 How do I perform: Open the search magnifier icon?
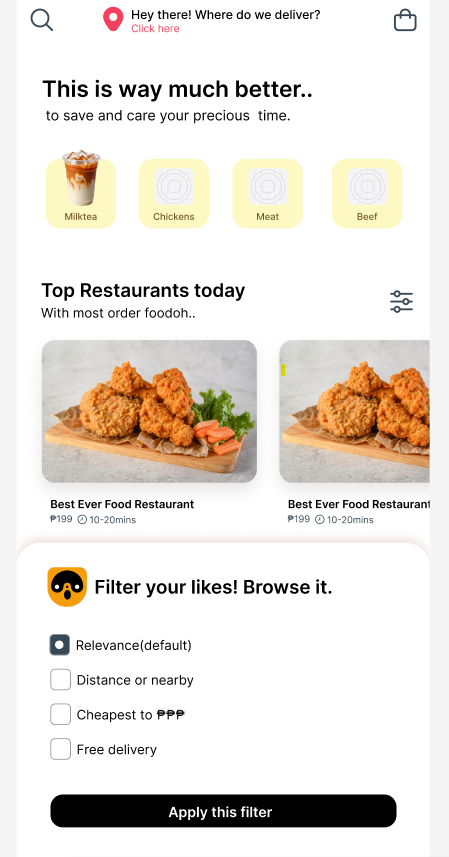pyautogui.click(x=42, y=20)
